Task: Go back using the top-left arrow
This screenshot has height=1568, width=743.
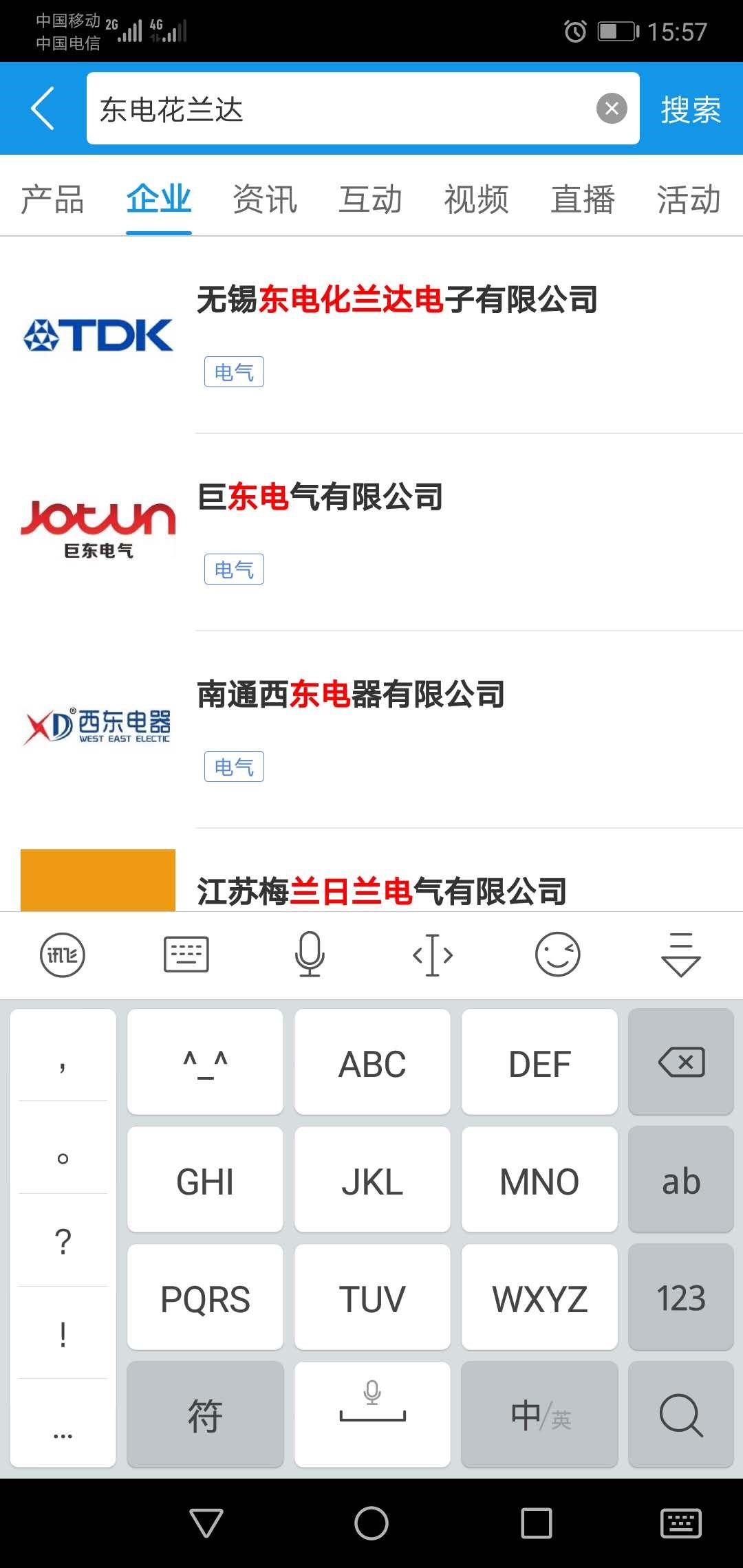Action: [x=43, y=109]
